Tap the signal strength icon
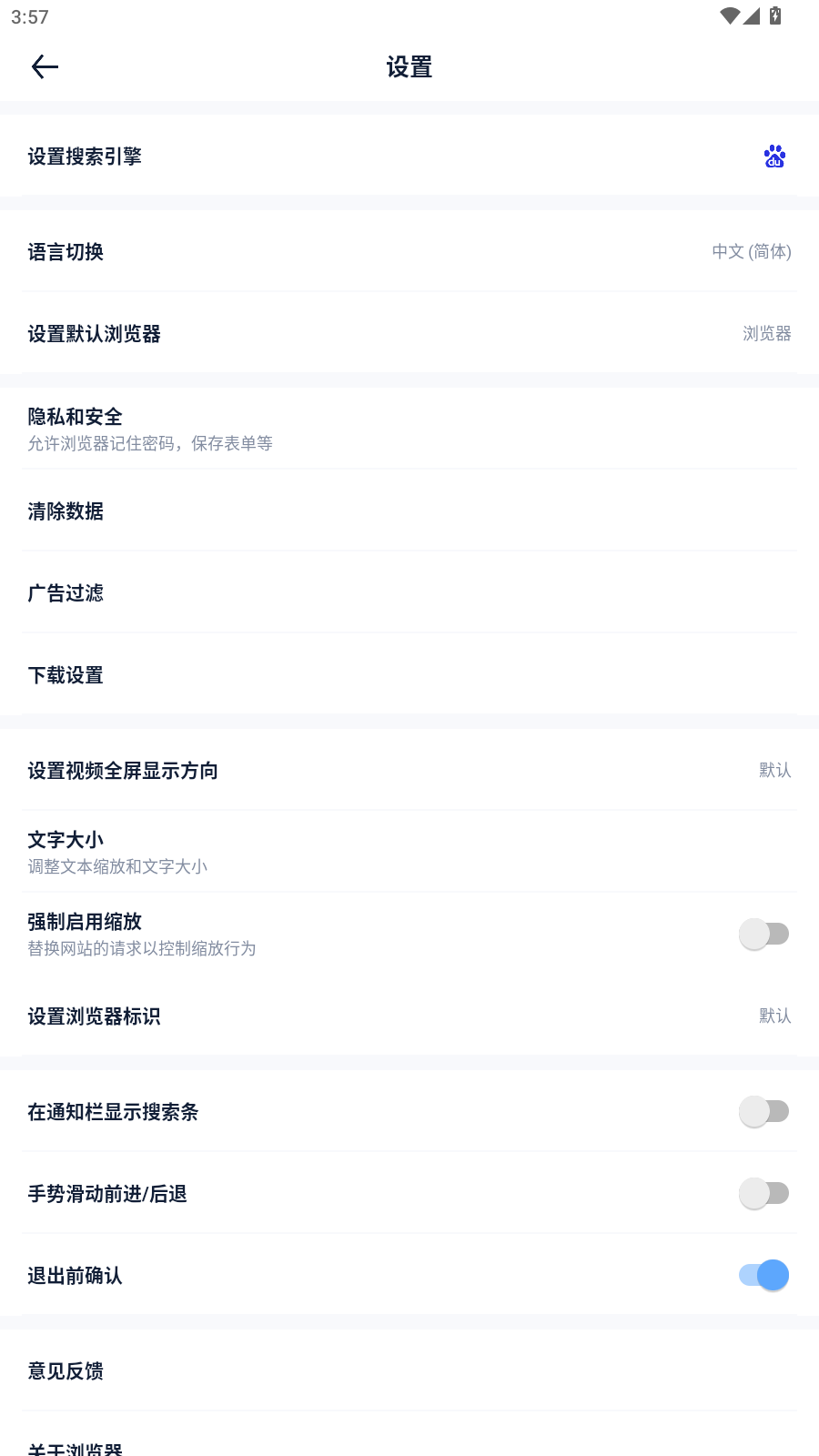Image resolution: width=819 pixels, height=1456 pixels. click(750, 15)
